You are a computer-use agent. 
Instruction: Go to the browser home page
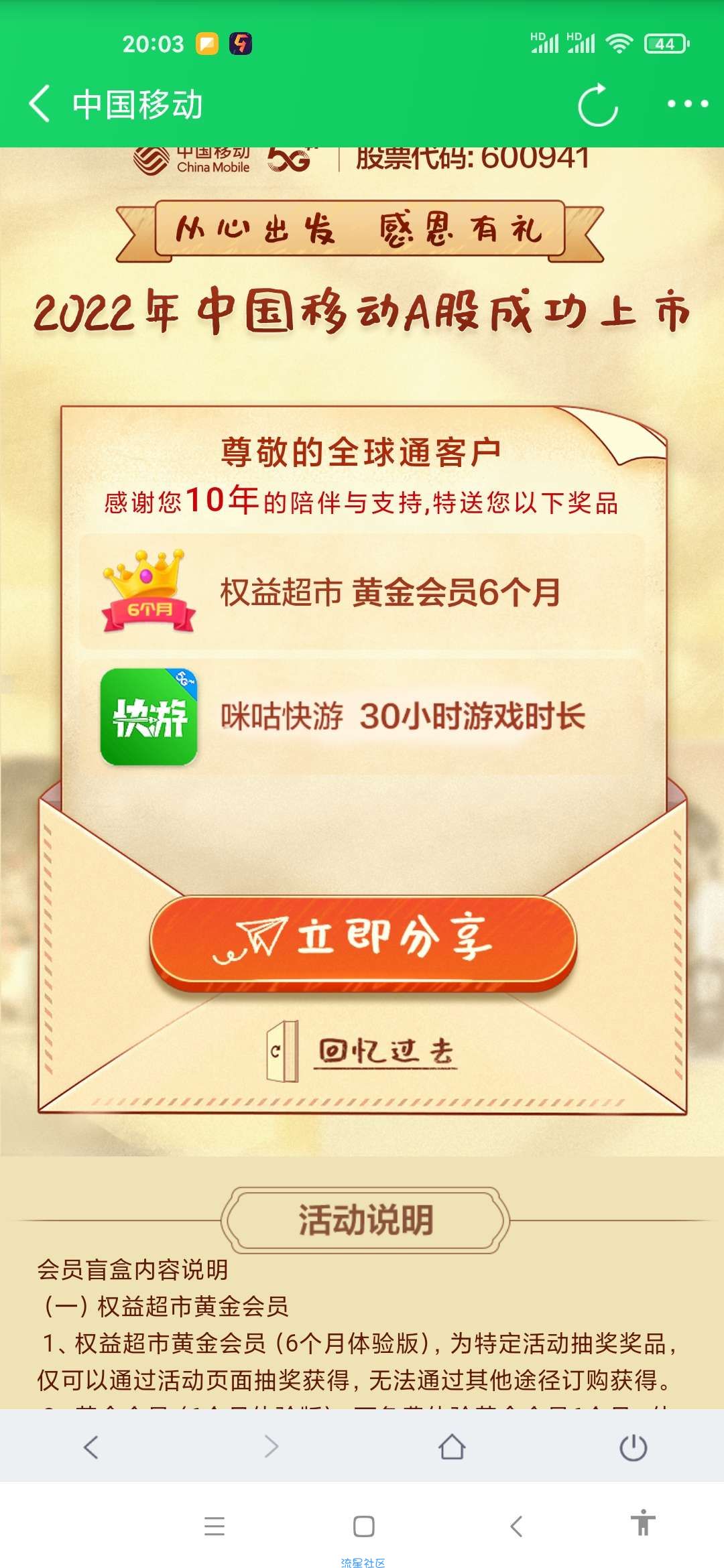[452, 1447]
